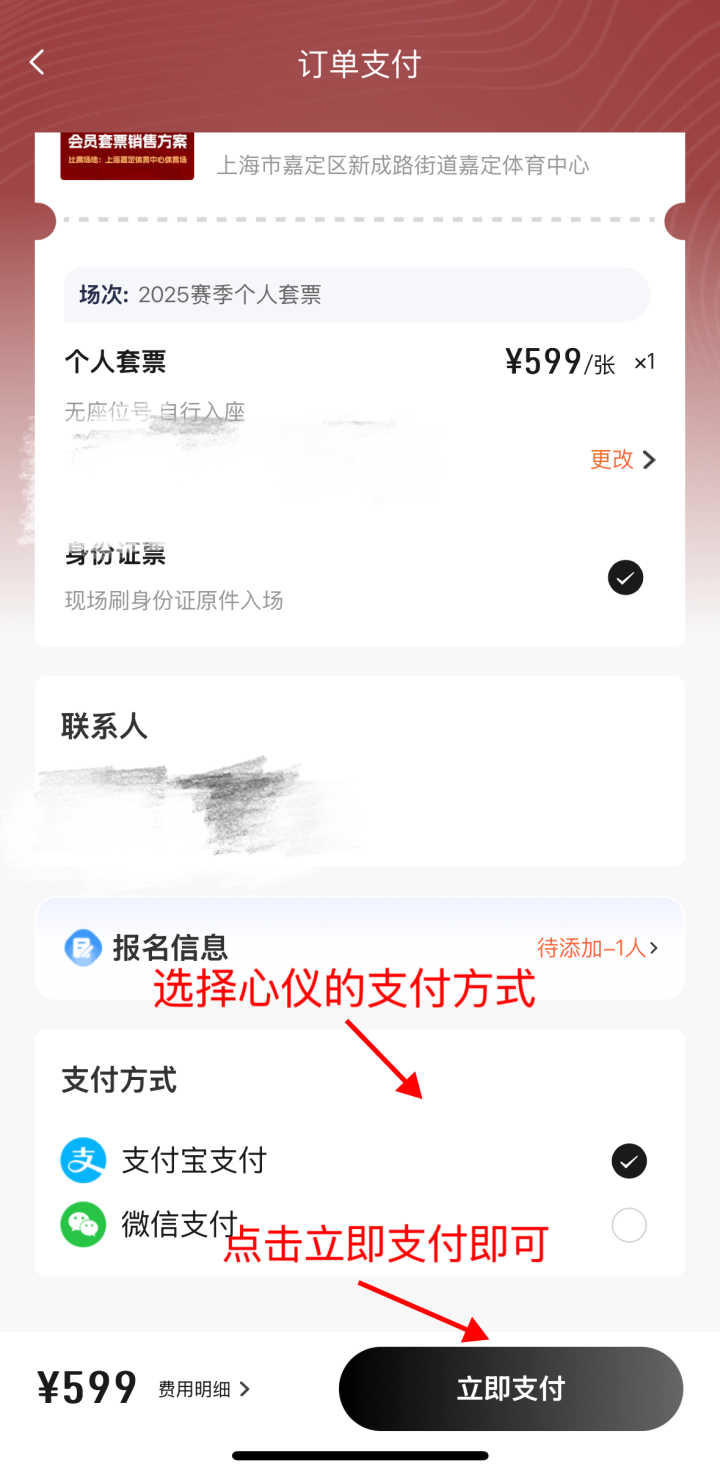Screen dimensions: 720x1475
Task: Open the 费用明细 fee breakdown
Action: tap(204, 1389)
